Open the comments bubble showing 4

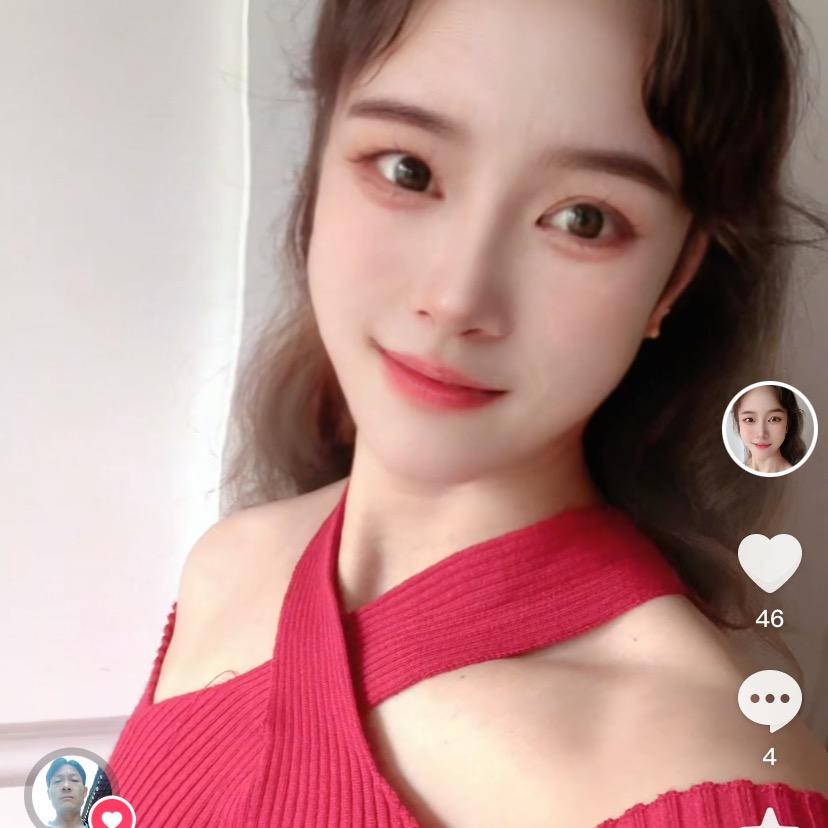[769, 700]
